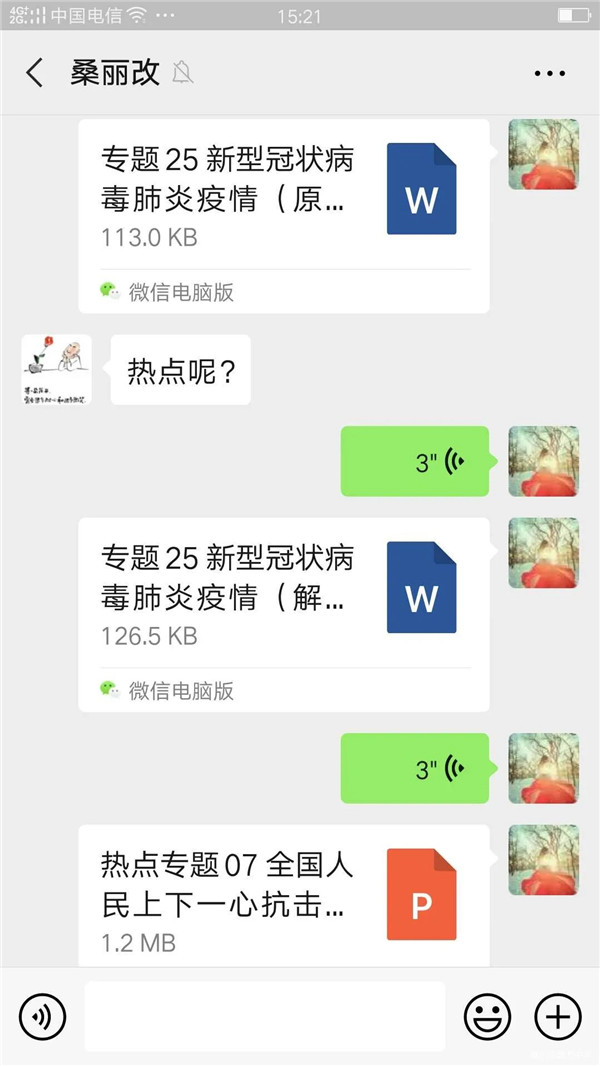Screen dimensions: 600x1066
Task: Open the plus attachment menu
Action: (557, 1017)
